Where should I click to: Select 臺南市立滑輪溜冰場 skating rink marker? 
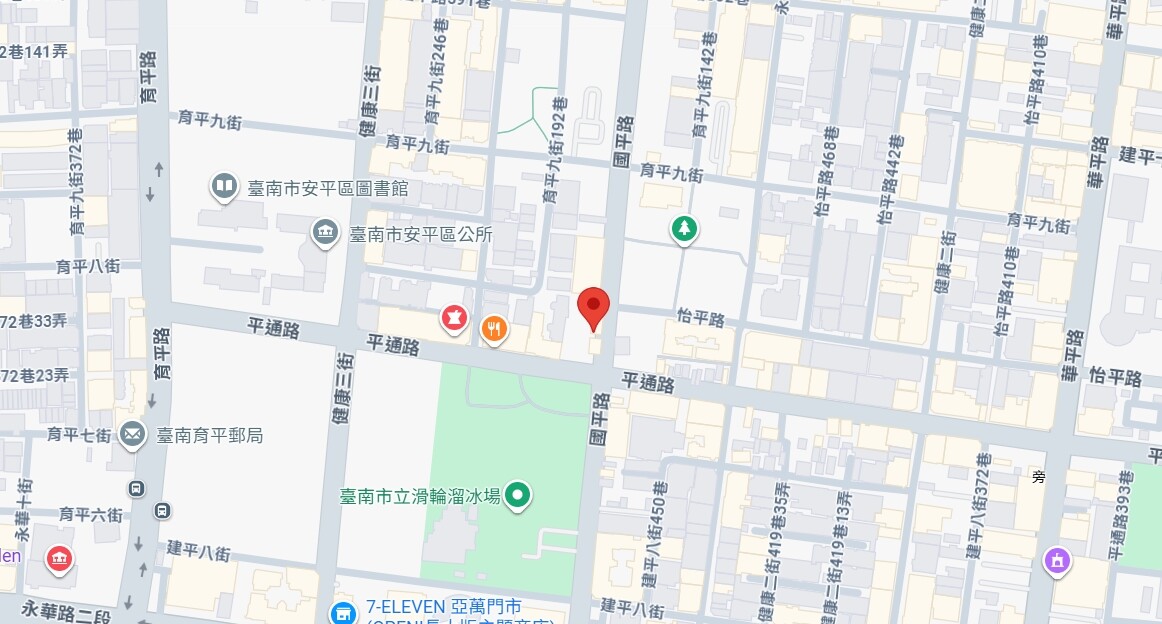pyautogui.click(x=518, y=494)
